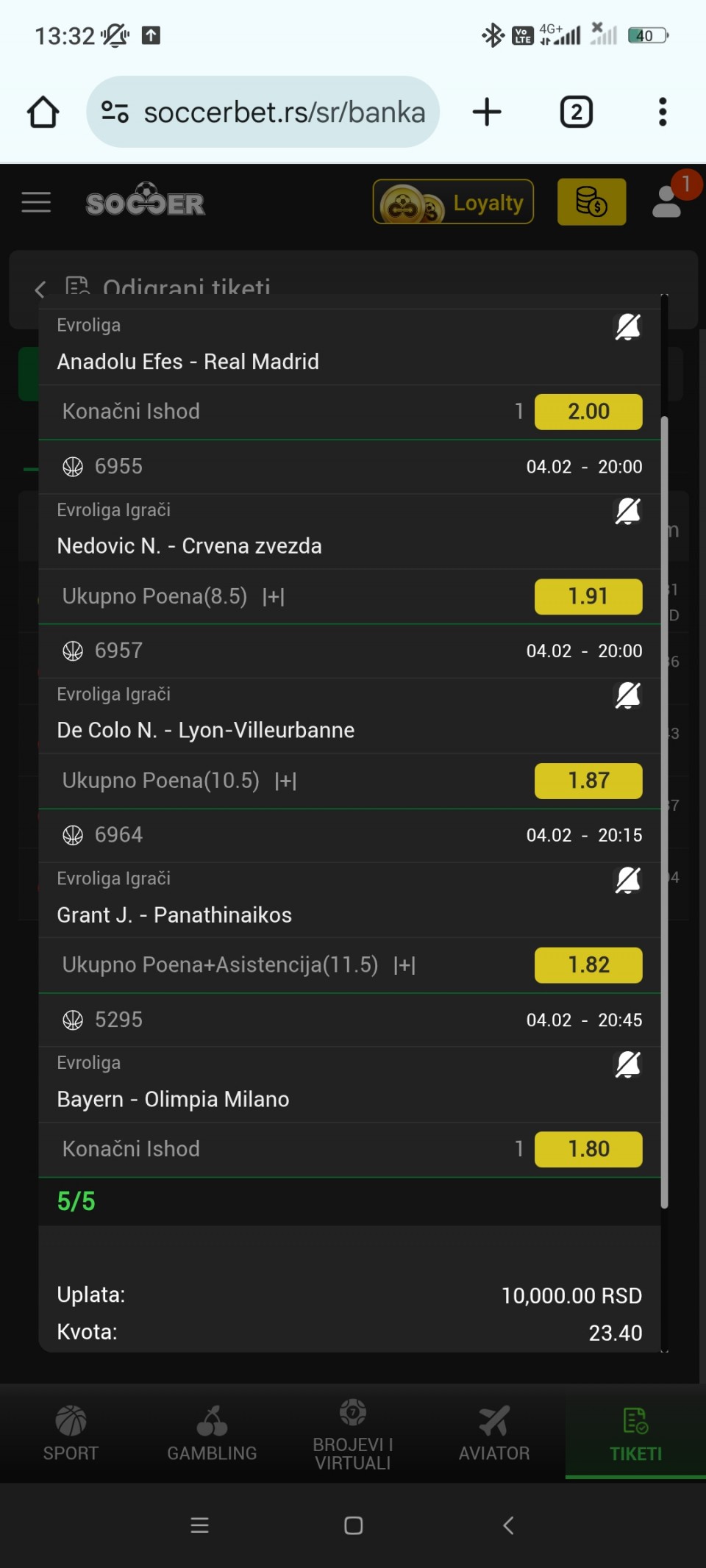Tap the system back button
706x1568 pixels.
(x=508, y=1525)
